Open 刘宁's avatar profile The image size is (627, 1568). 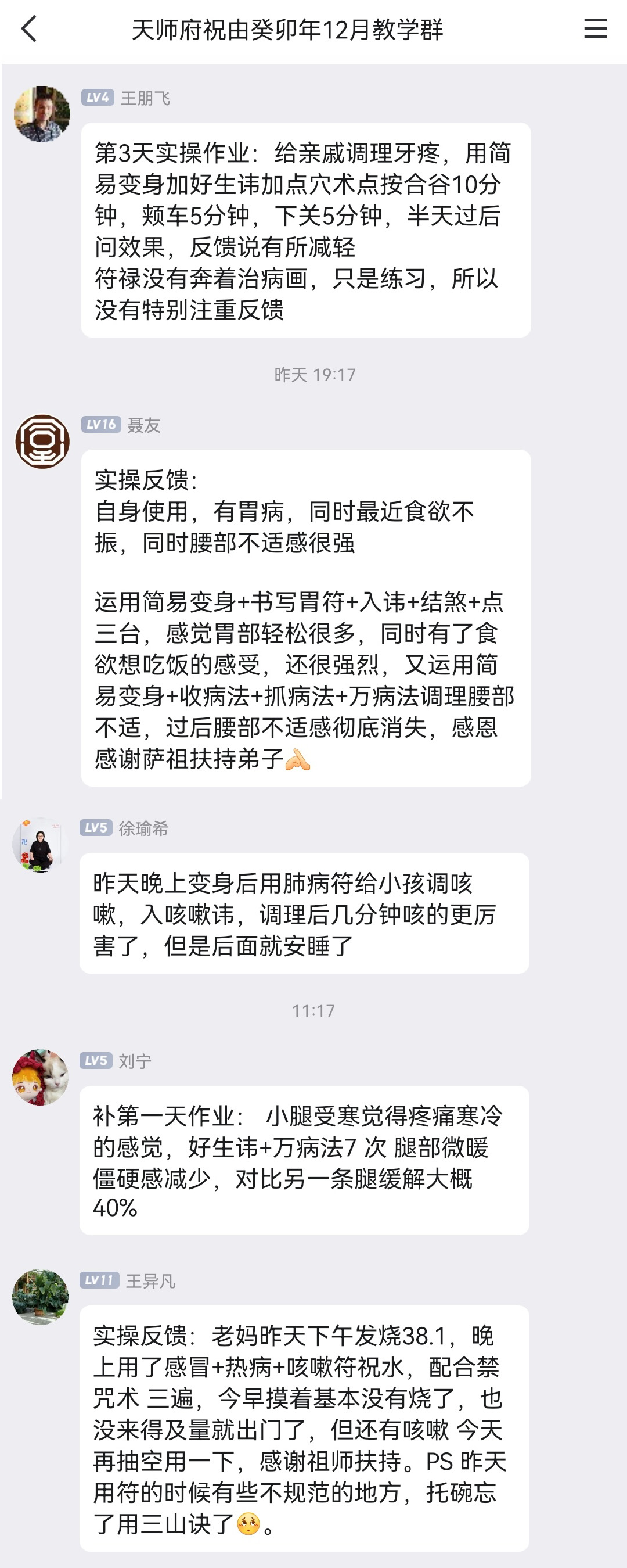[40, 1077]
